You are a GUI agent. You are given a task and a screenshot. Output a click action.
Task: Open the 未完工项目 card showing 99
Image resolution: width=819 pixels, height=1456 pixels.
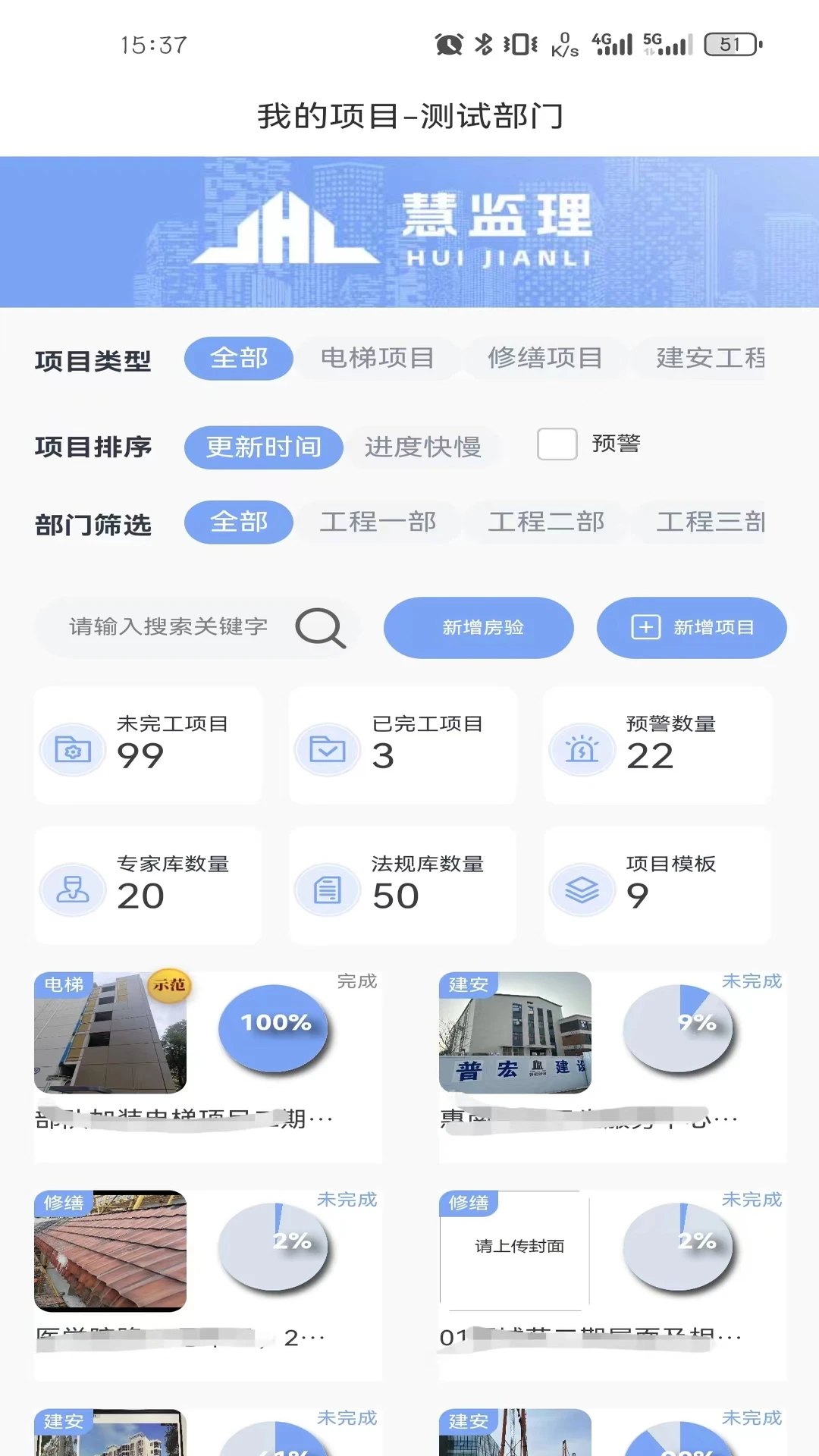[149, 745]
